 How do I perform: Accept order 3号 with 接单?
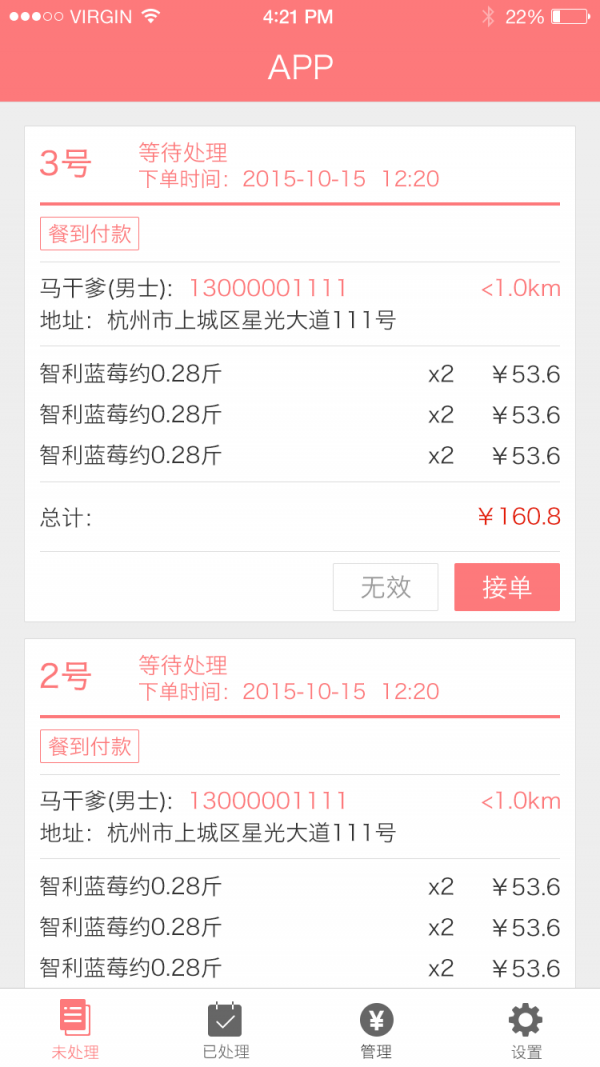click(506, 587)
